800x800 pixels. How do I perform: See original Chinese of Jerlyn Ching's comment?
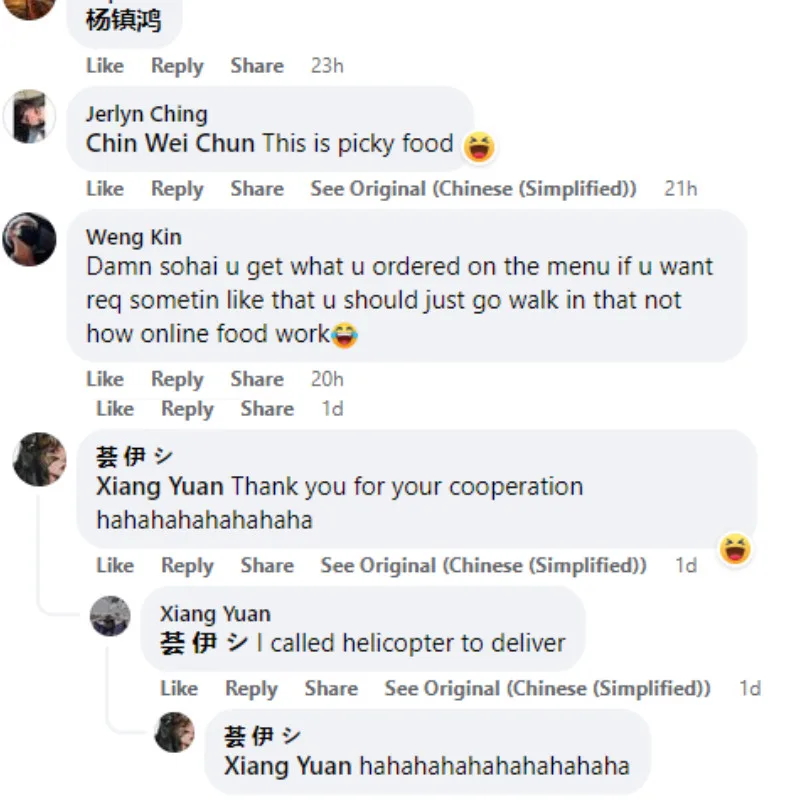473,189
